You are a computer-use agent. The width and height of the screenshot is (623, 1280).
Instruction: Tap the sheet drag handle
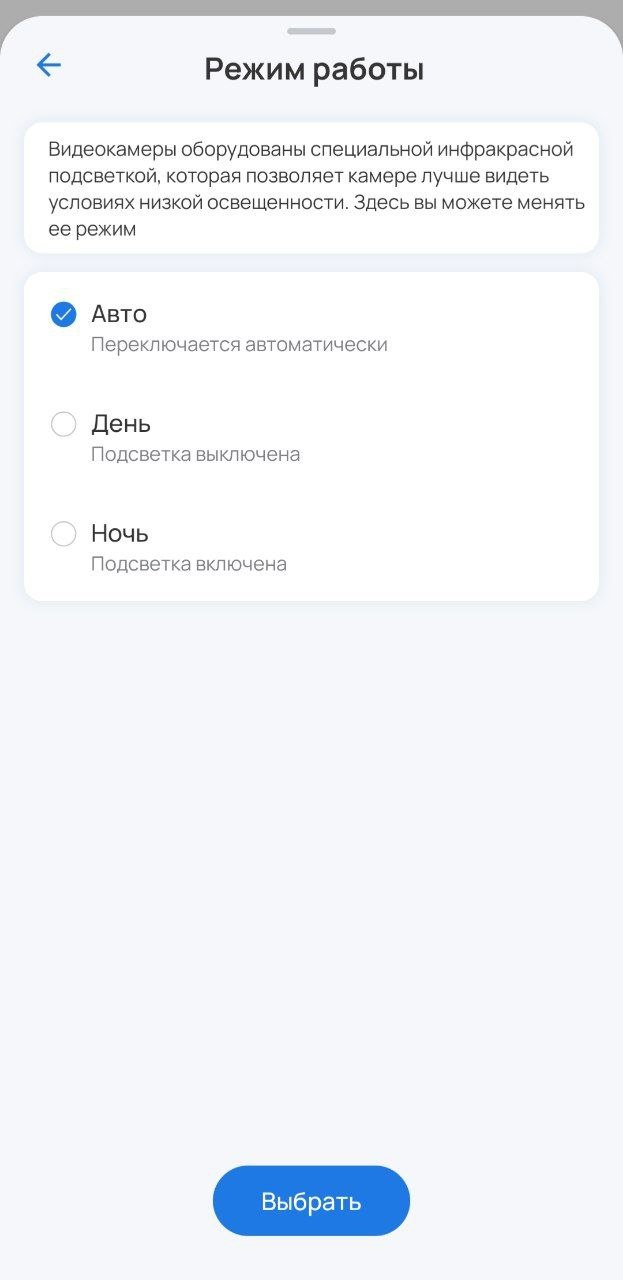pyautogui.click(x=311, y=31)
